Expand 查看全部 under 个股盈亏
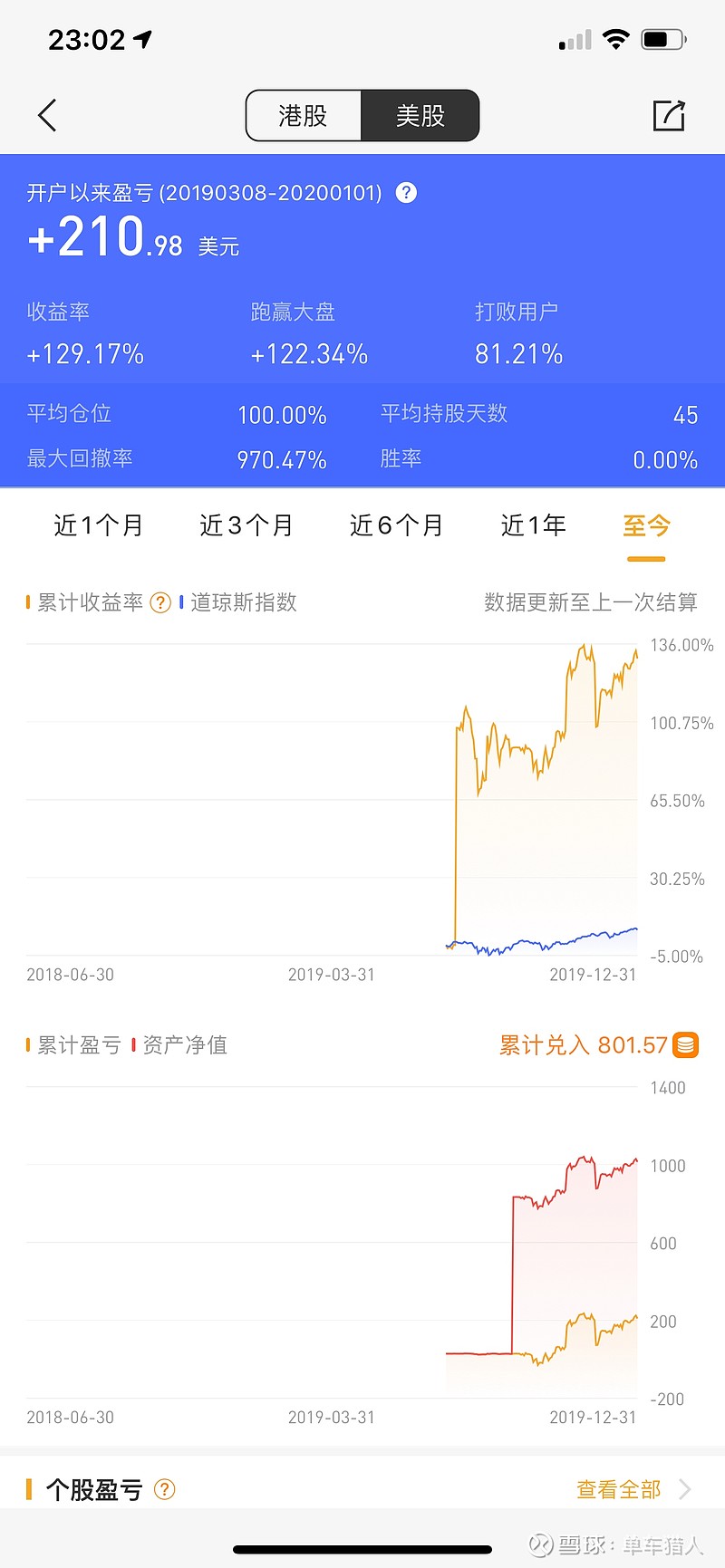This screenshot has width=725, height=1568. click(619, 1488)
